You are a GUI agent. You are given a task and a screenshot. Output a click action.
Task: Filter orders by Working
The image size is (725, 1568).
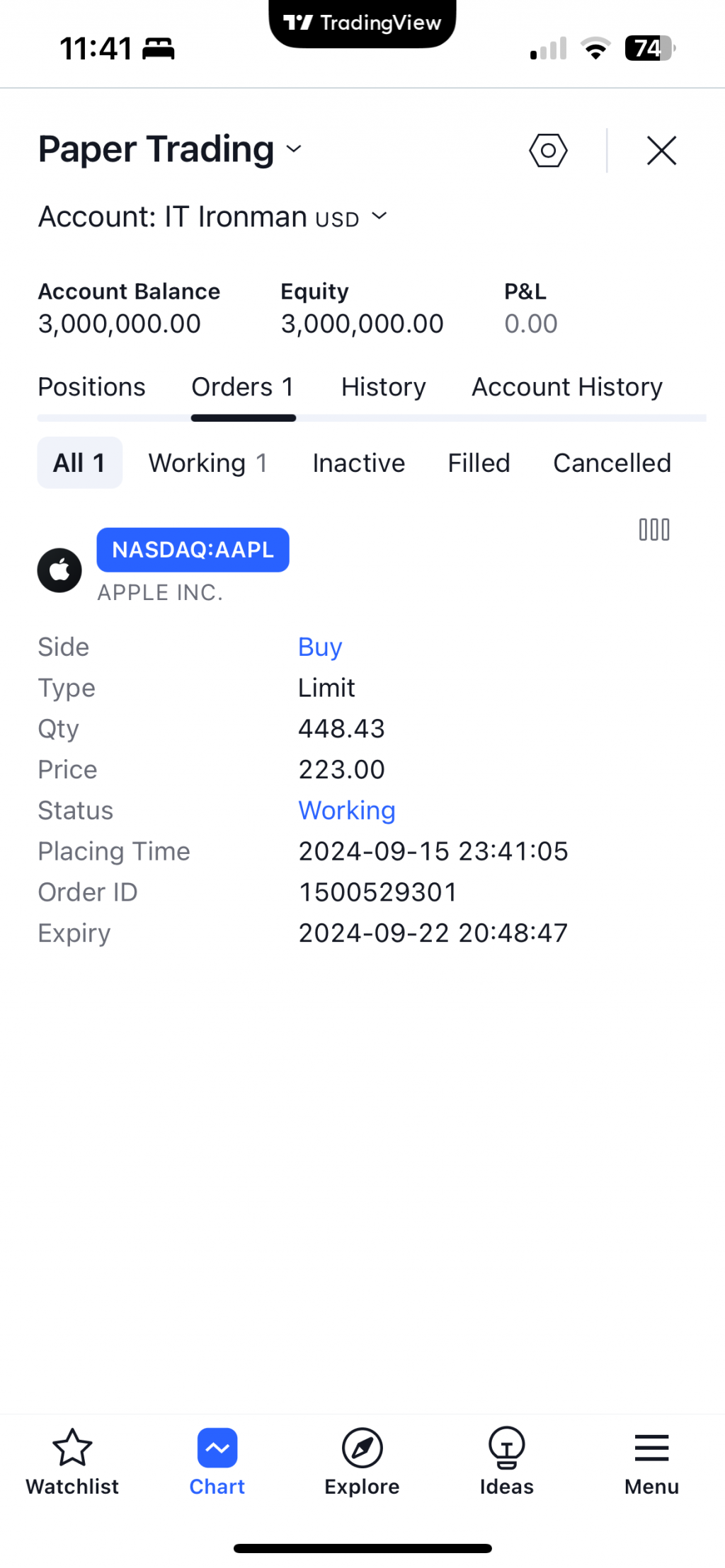207,463
